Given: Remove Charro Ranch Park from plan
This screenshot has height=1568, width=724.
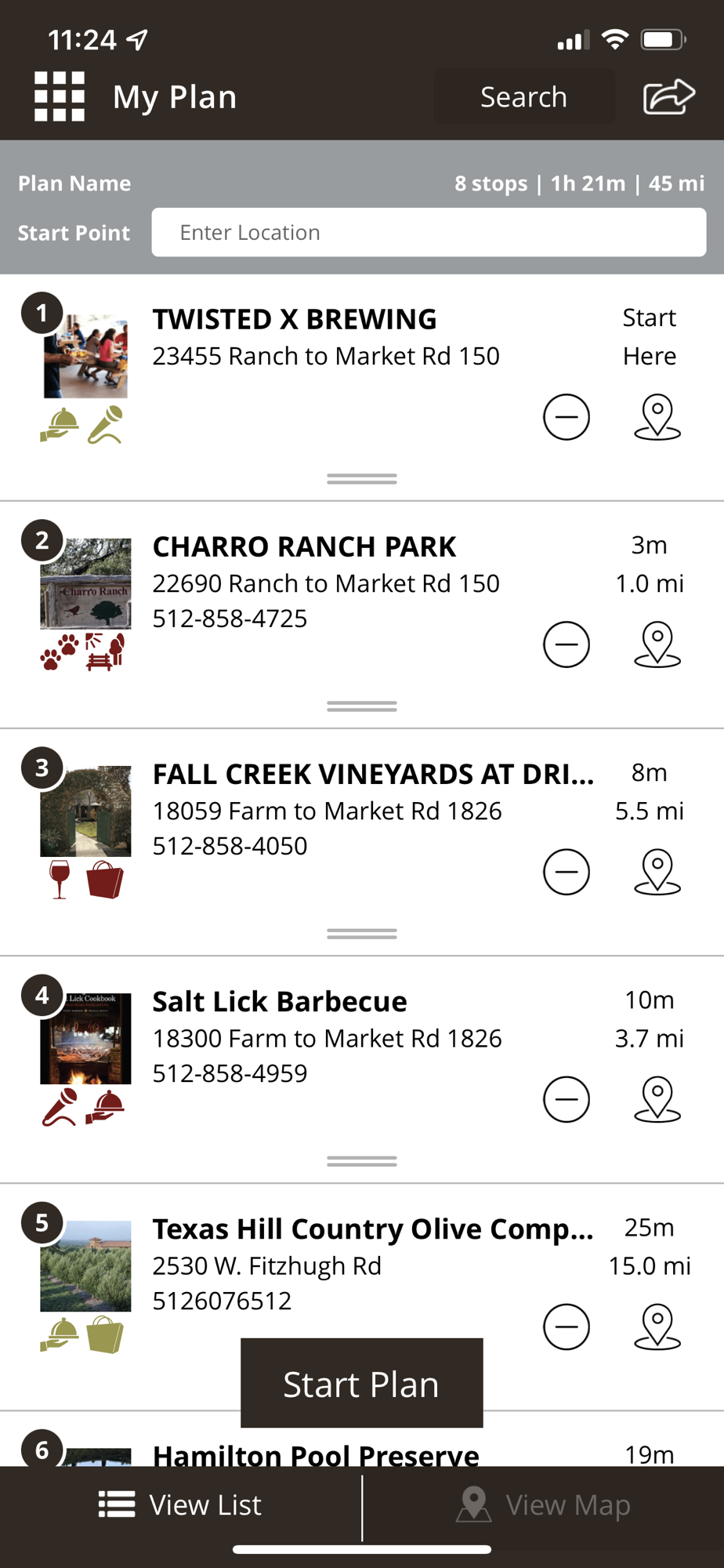Looking at the screenshot, I should pos(566,644).
